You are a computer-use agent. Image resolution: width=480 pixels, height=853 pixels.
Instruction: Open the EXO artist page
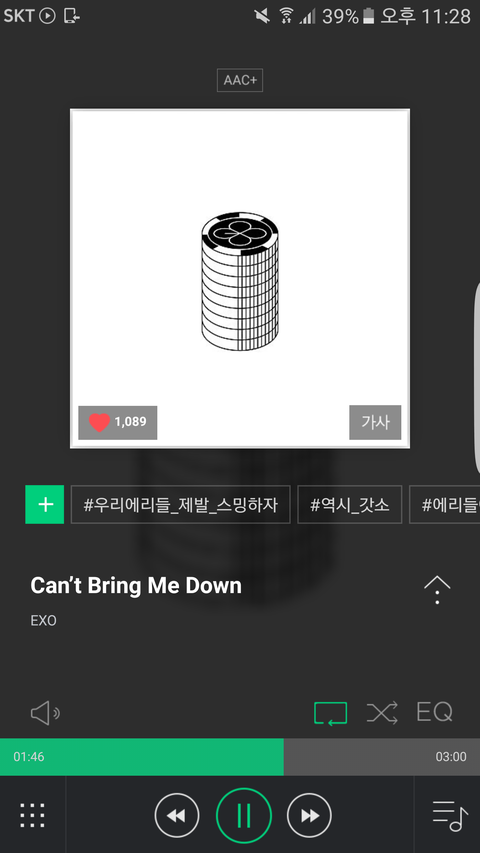pyautogui.click(x=44, y=621)
